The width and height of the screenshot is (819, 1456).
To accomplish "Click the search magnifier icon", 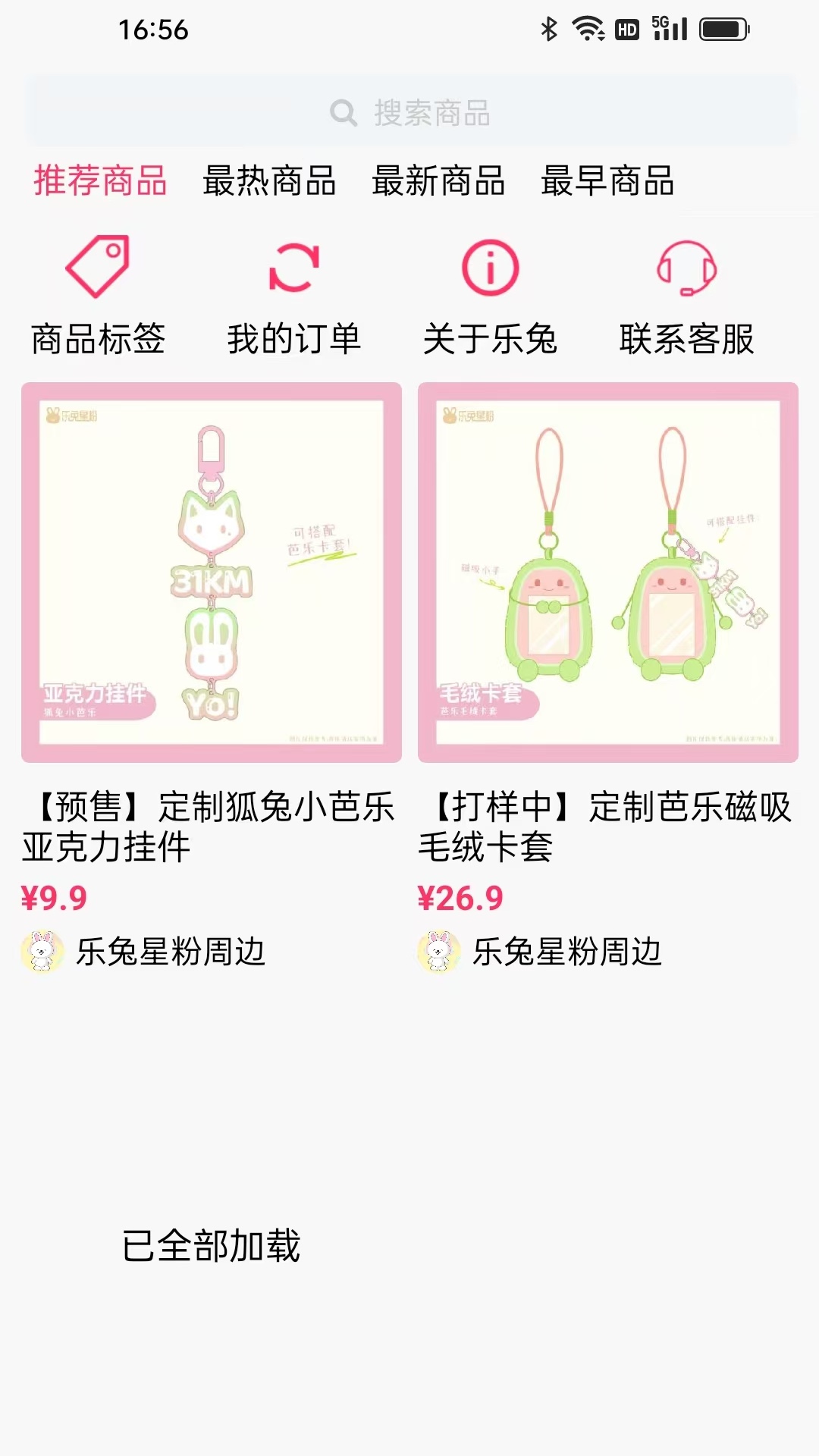I will (345, 112).
